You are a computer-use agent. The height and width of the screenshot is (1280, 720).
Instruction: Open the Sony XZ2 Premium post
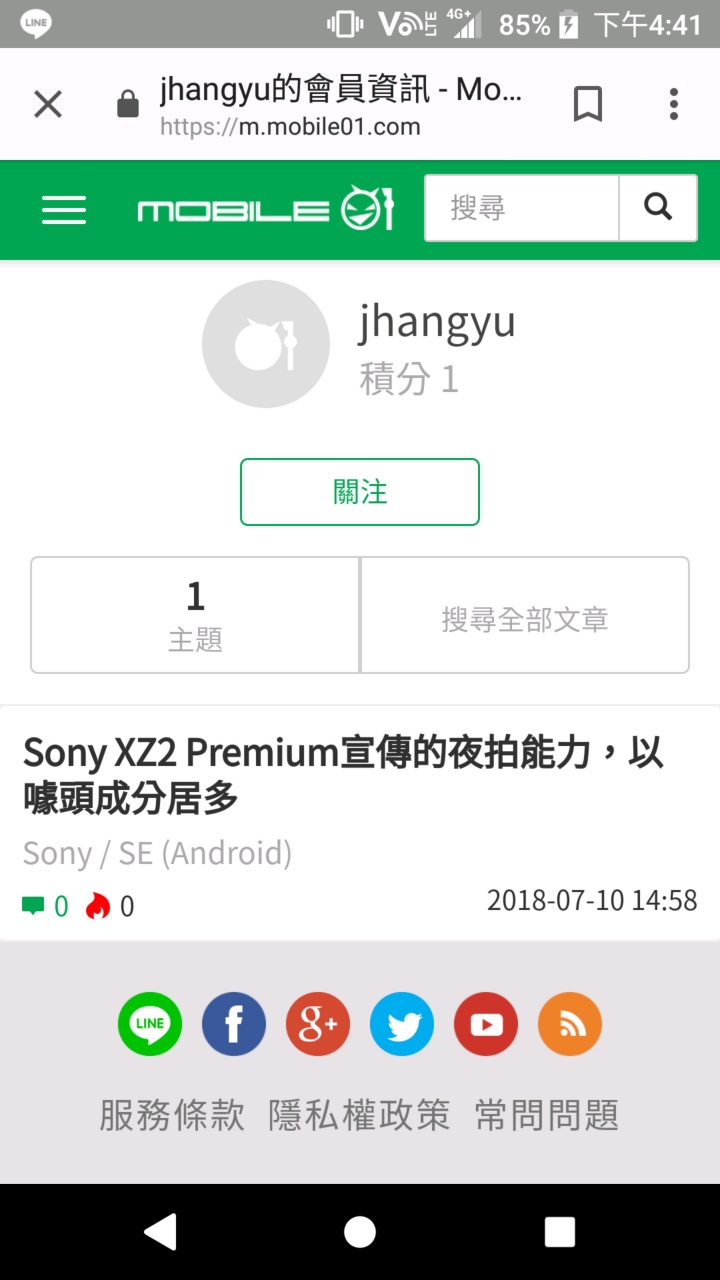click(343, 775)
